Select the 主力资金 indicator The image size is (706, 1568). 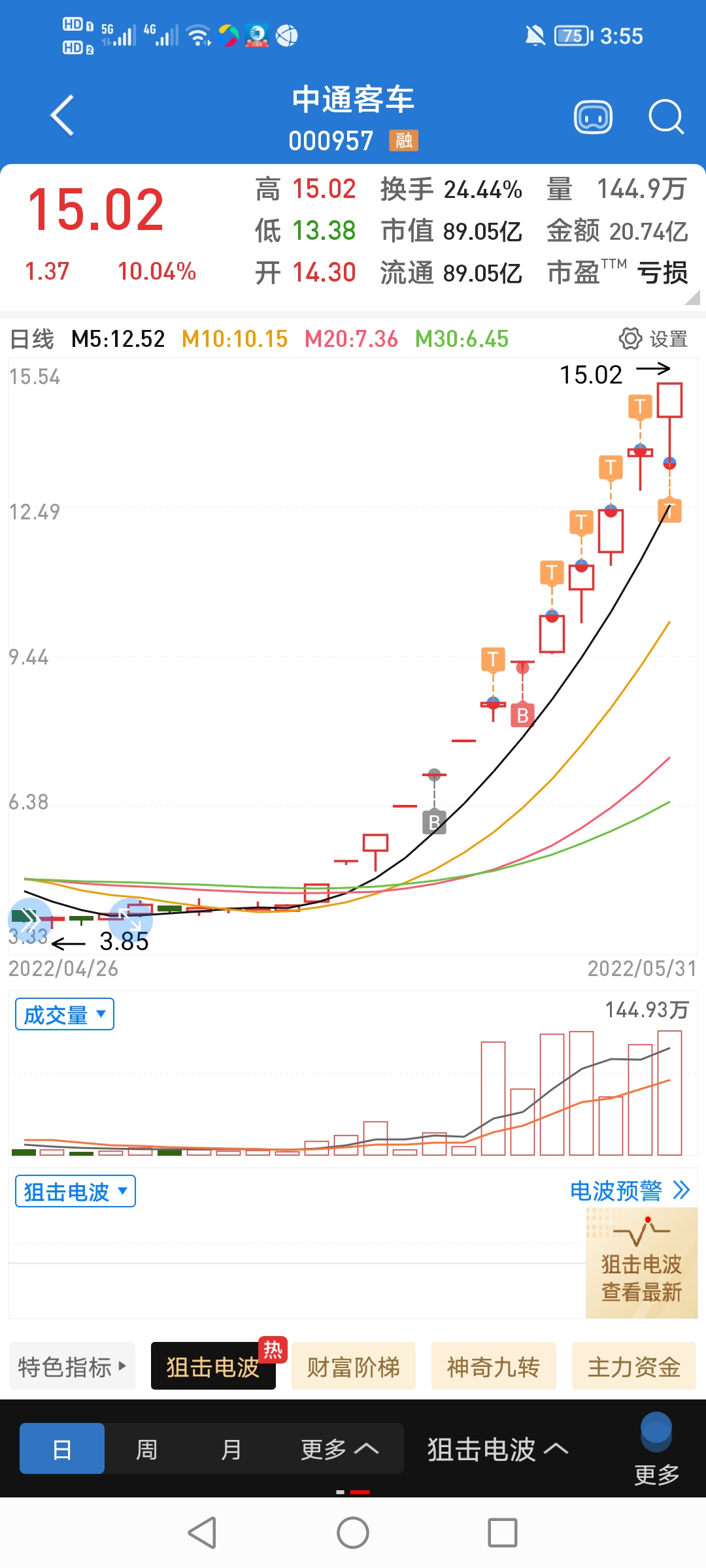pos(633,1367)
